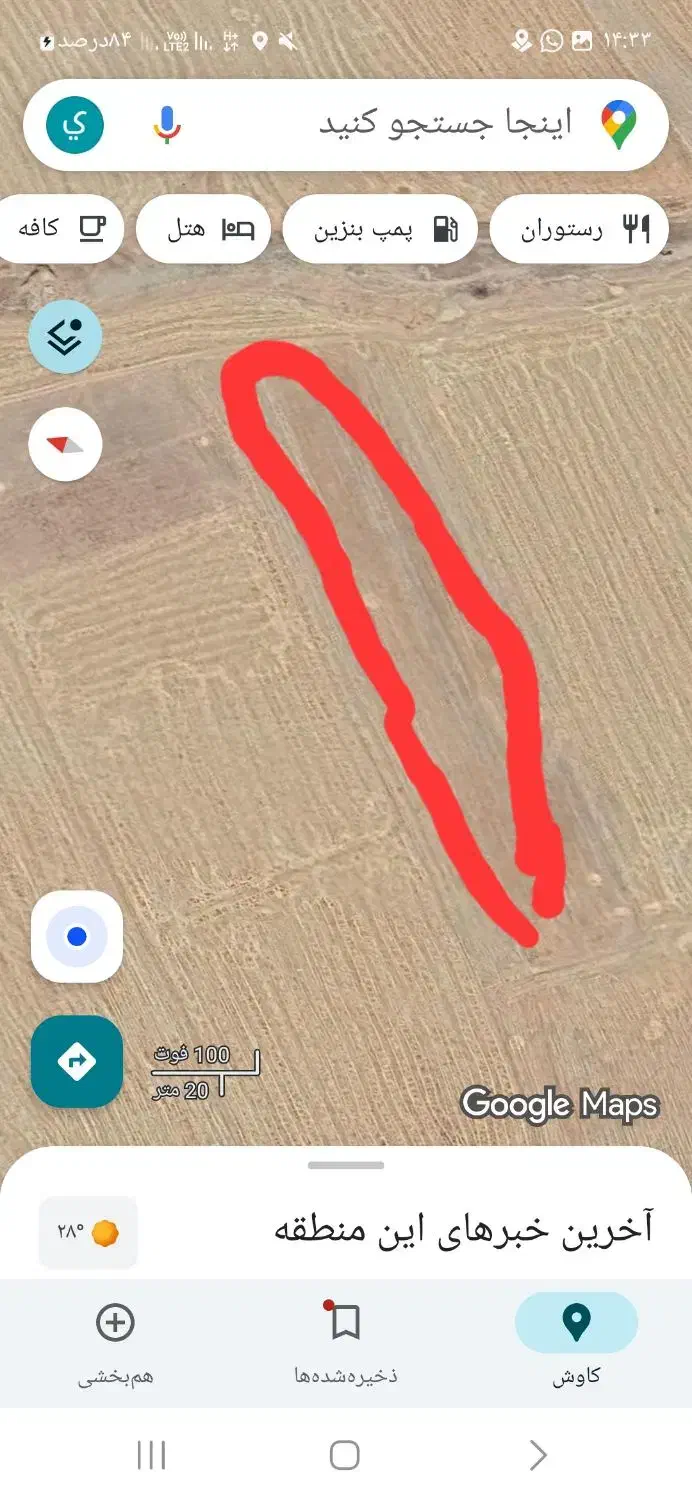The image size is (692, 1500).
Task: Open the 28° weather widget
Action: [88, 1232]
